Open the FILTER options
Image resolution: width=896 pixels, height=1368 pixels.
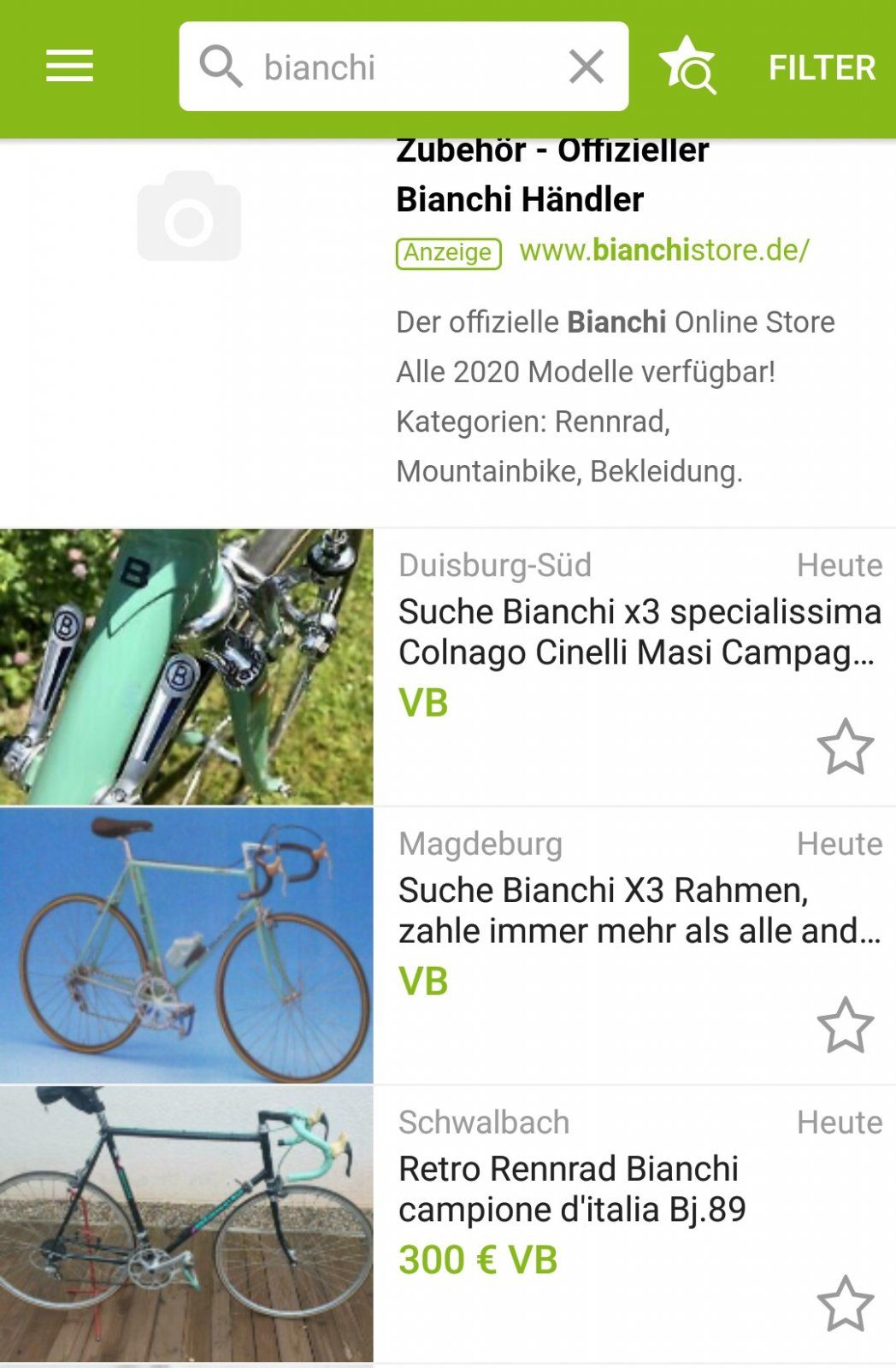[822, 68]
